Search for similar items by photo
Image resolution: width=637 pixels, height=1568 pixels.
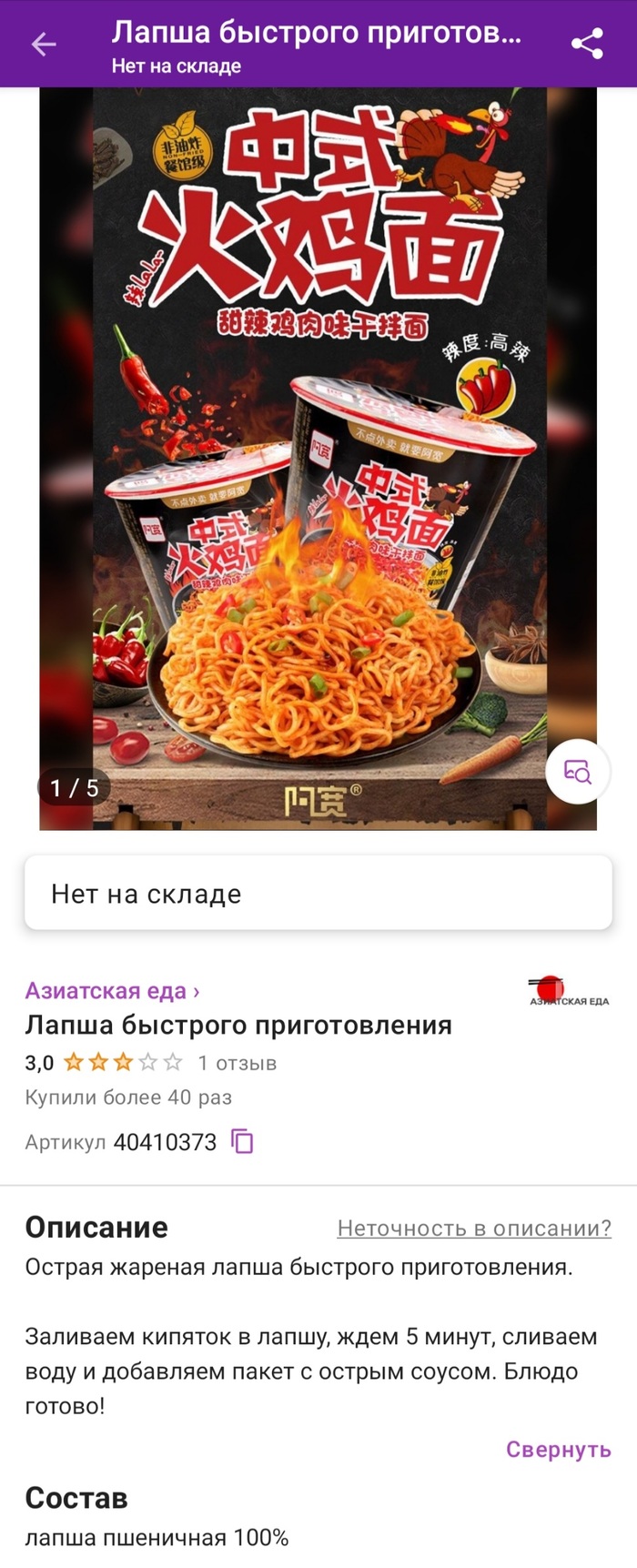tap(577, 773)
